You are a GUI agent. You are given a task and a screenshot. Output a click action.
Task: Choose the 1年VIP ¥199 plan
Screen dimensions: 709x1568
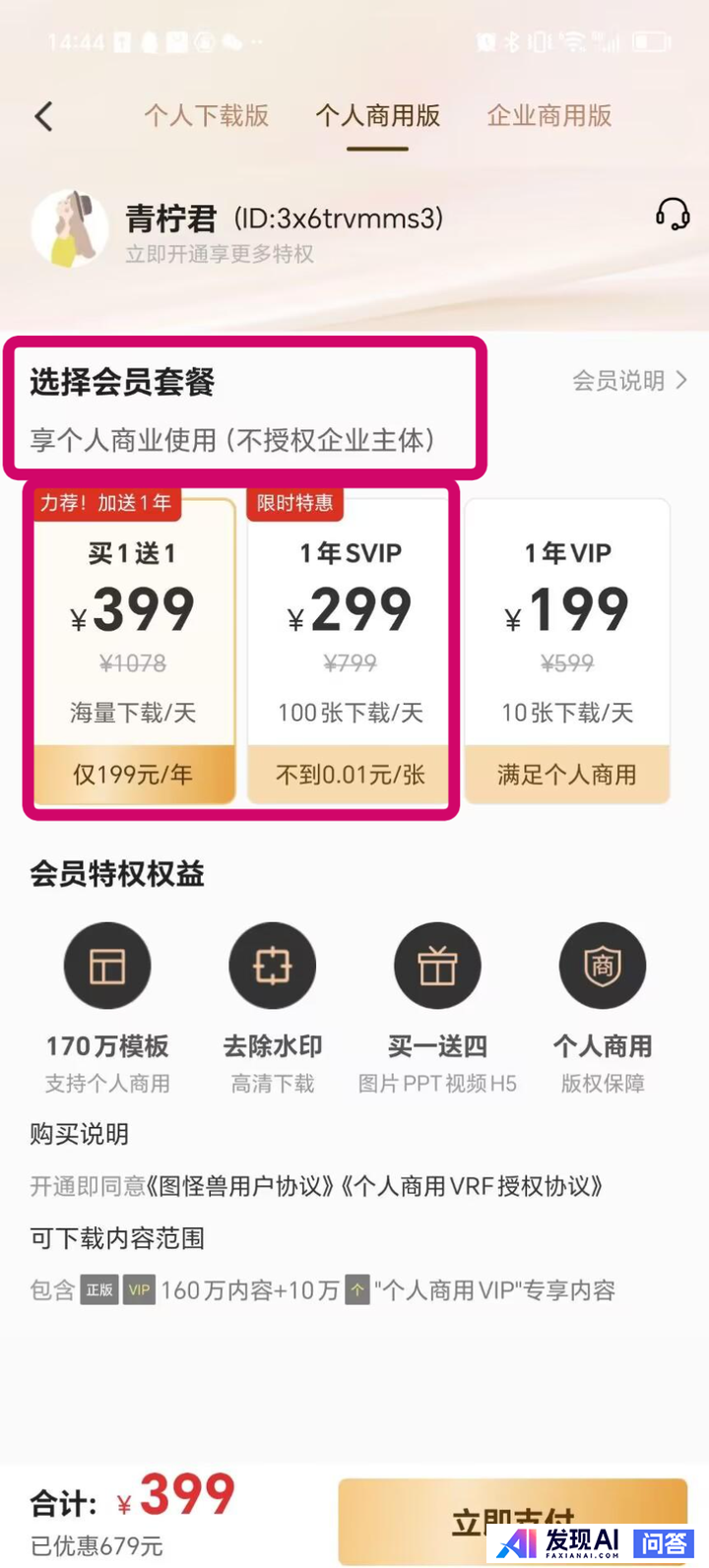click(567, 650)
